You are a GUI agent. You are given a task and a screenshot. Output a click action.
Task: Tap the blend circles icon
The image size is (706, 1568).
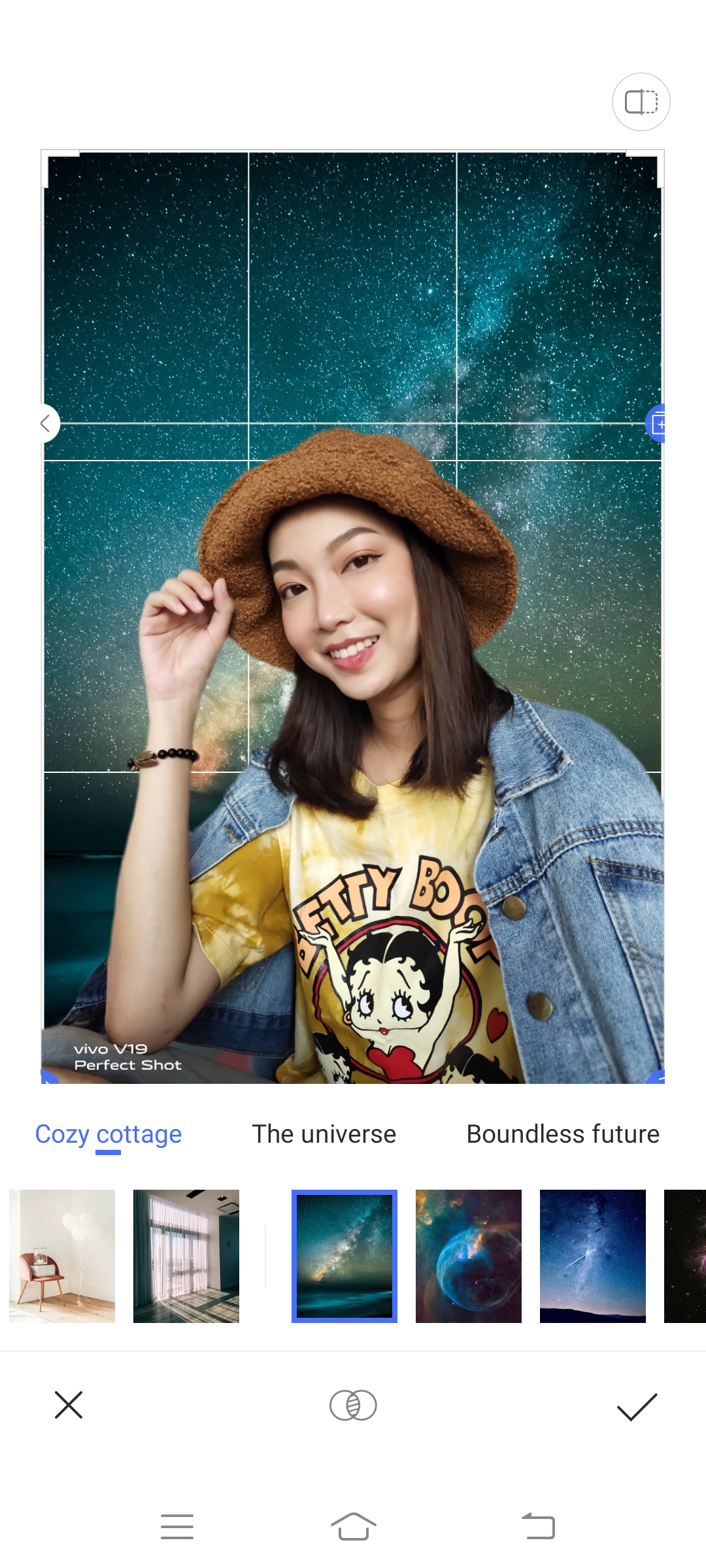point(353,1405)
